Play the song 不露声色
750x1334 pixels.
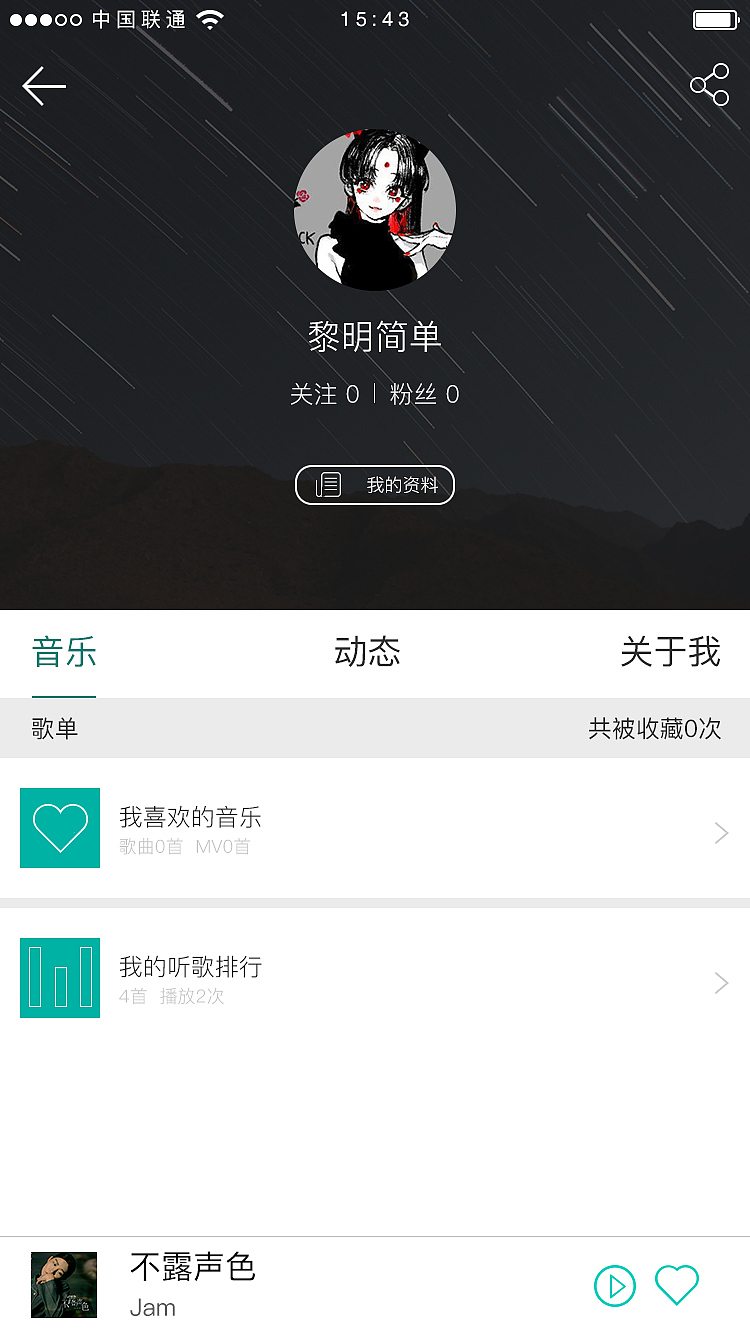(x=615, y=1286)
